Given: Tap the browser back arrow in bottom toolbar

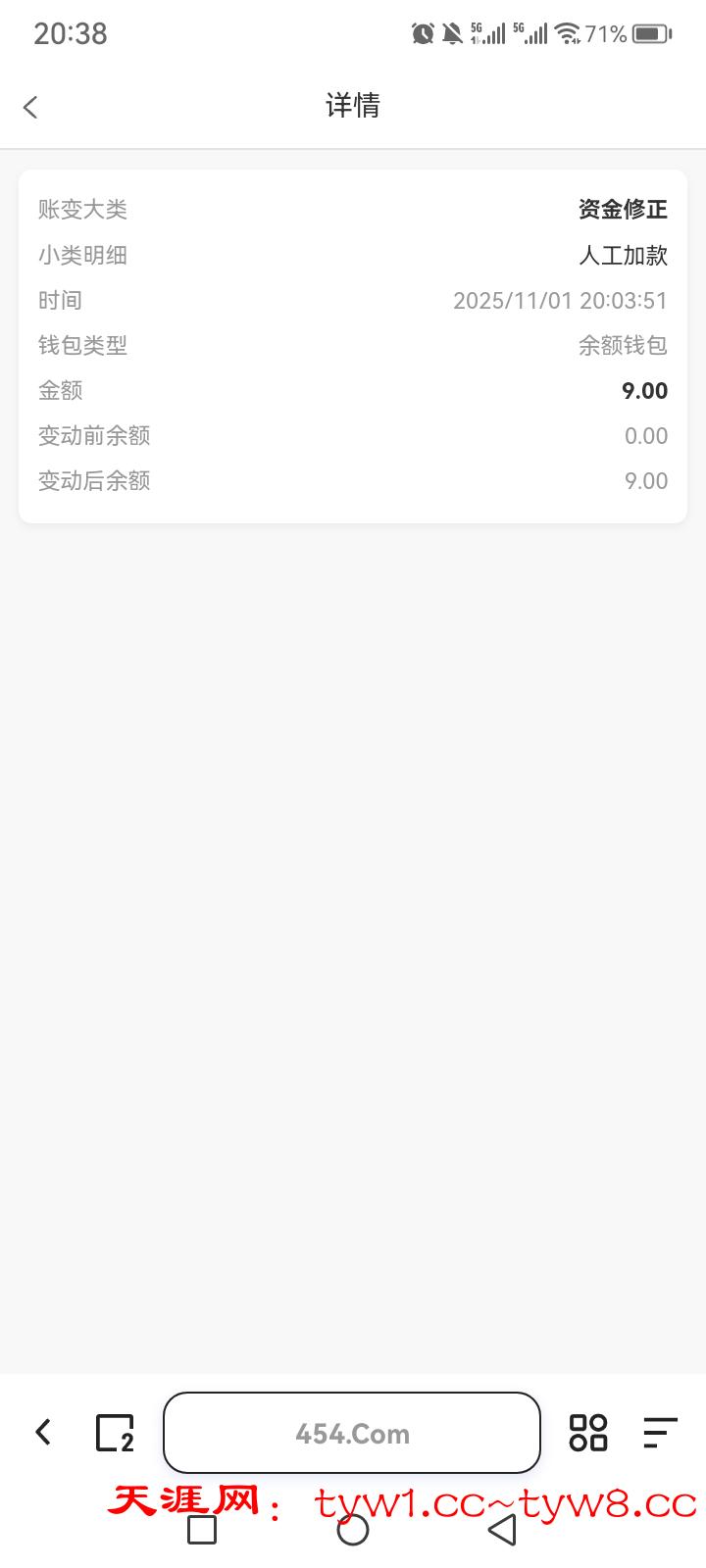Looking at the screenshot, I should point(43,1433).
